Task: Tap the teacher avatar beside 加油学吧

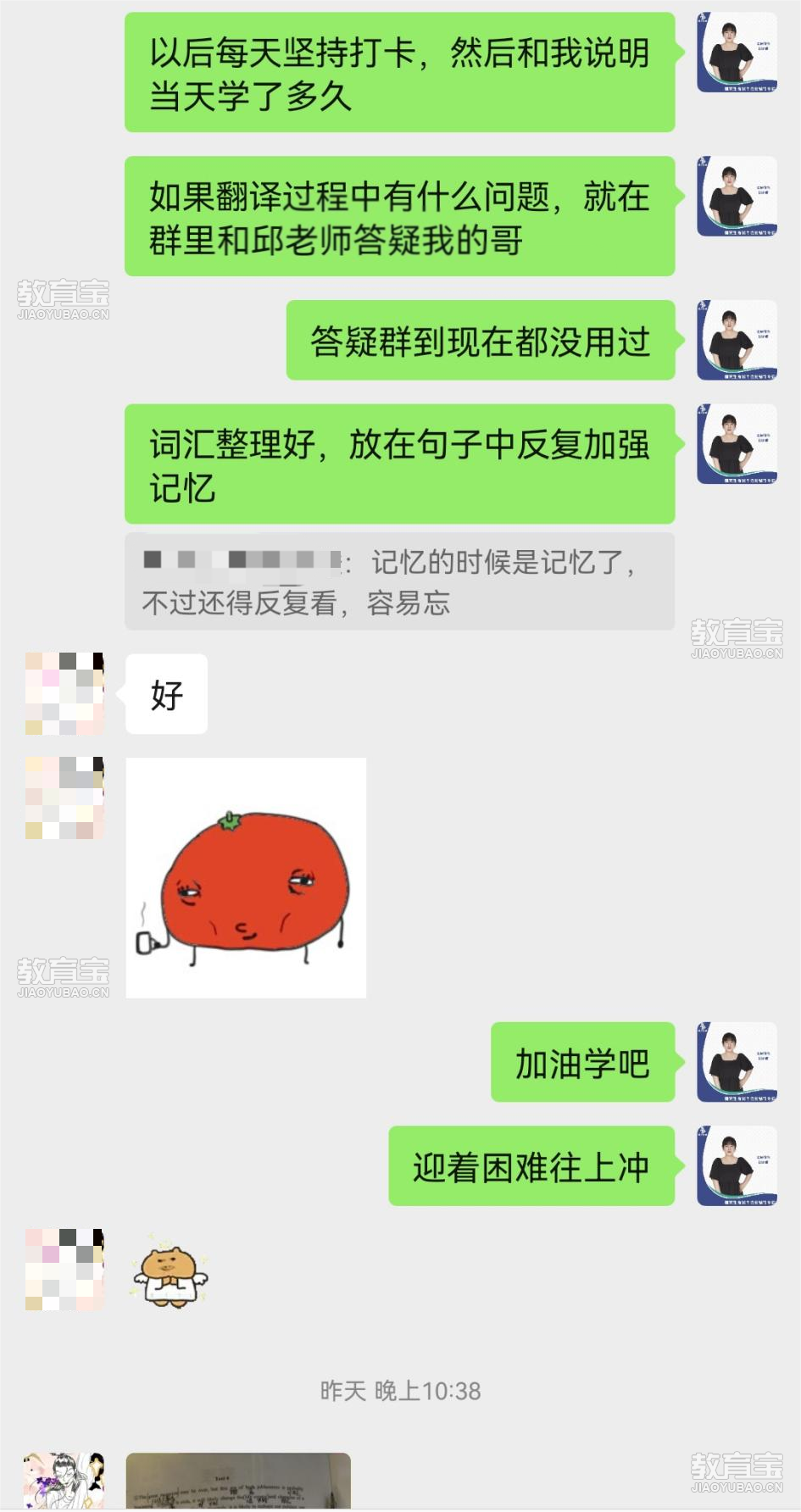Action: [x=737, y=1062]
